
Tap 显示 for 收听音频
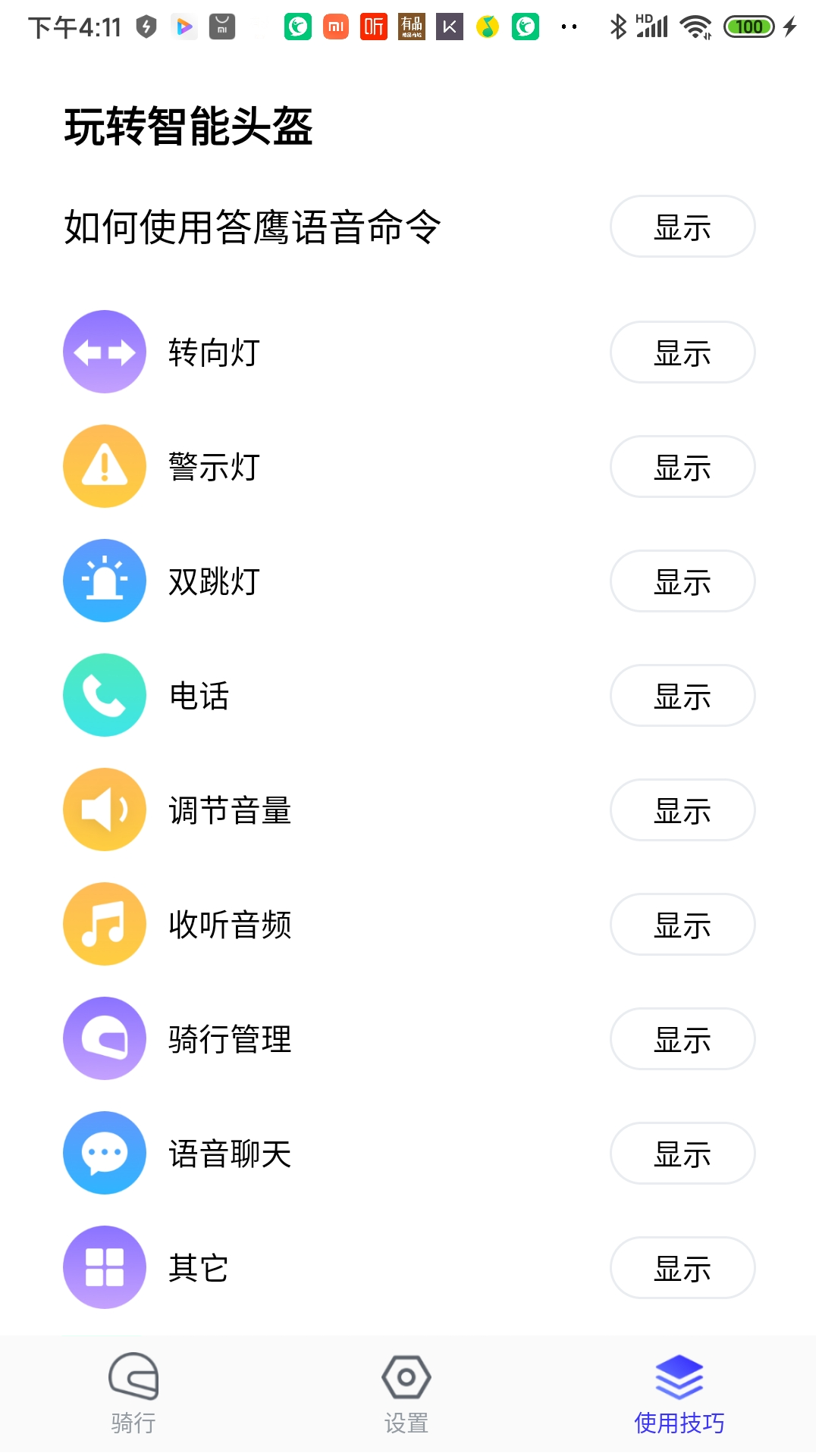[682, 925]
